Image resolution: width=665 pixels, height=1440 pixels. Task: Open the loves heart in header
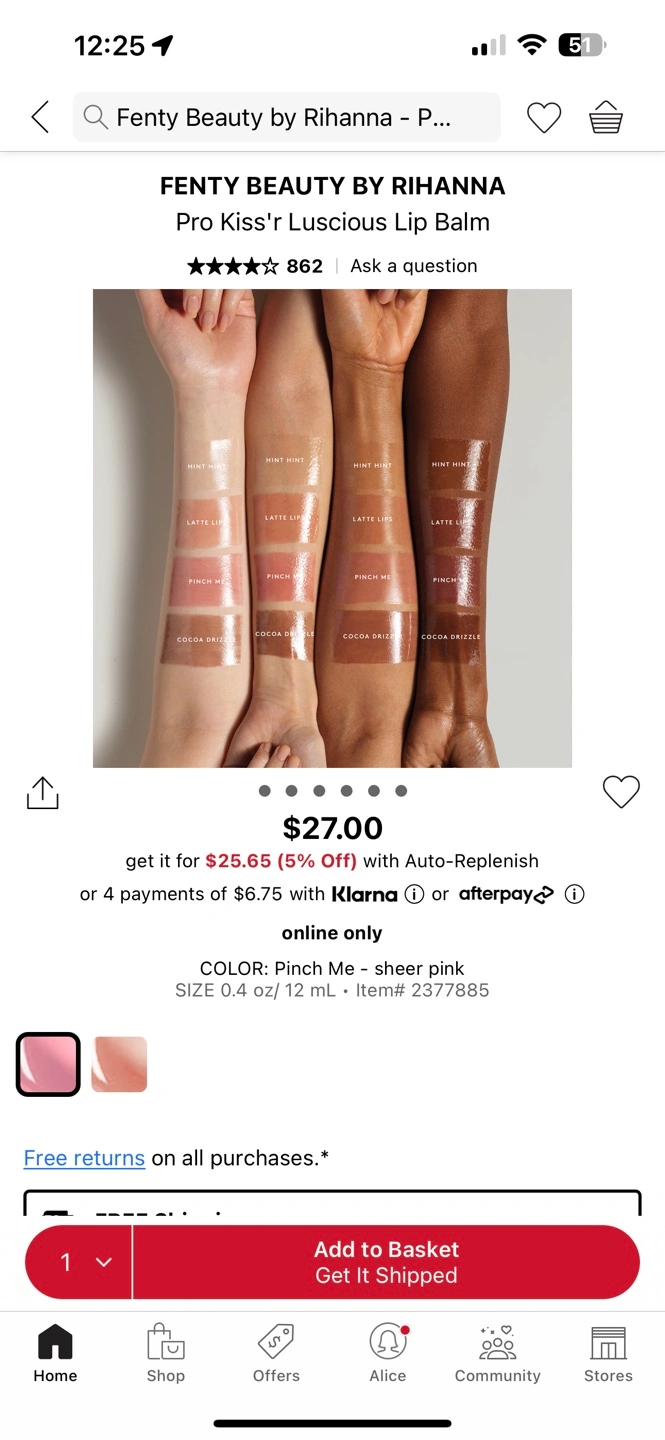pos(544,118)
